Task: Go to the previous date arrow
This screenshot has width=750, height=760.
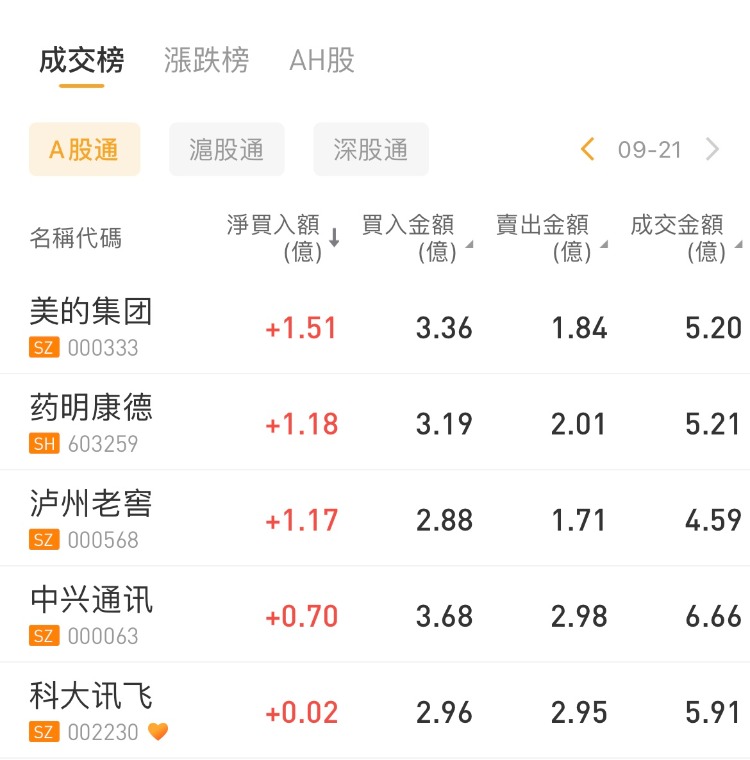Action: pos(588,150)
